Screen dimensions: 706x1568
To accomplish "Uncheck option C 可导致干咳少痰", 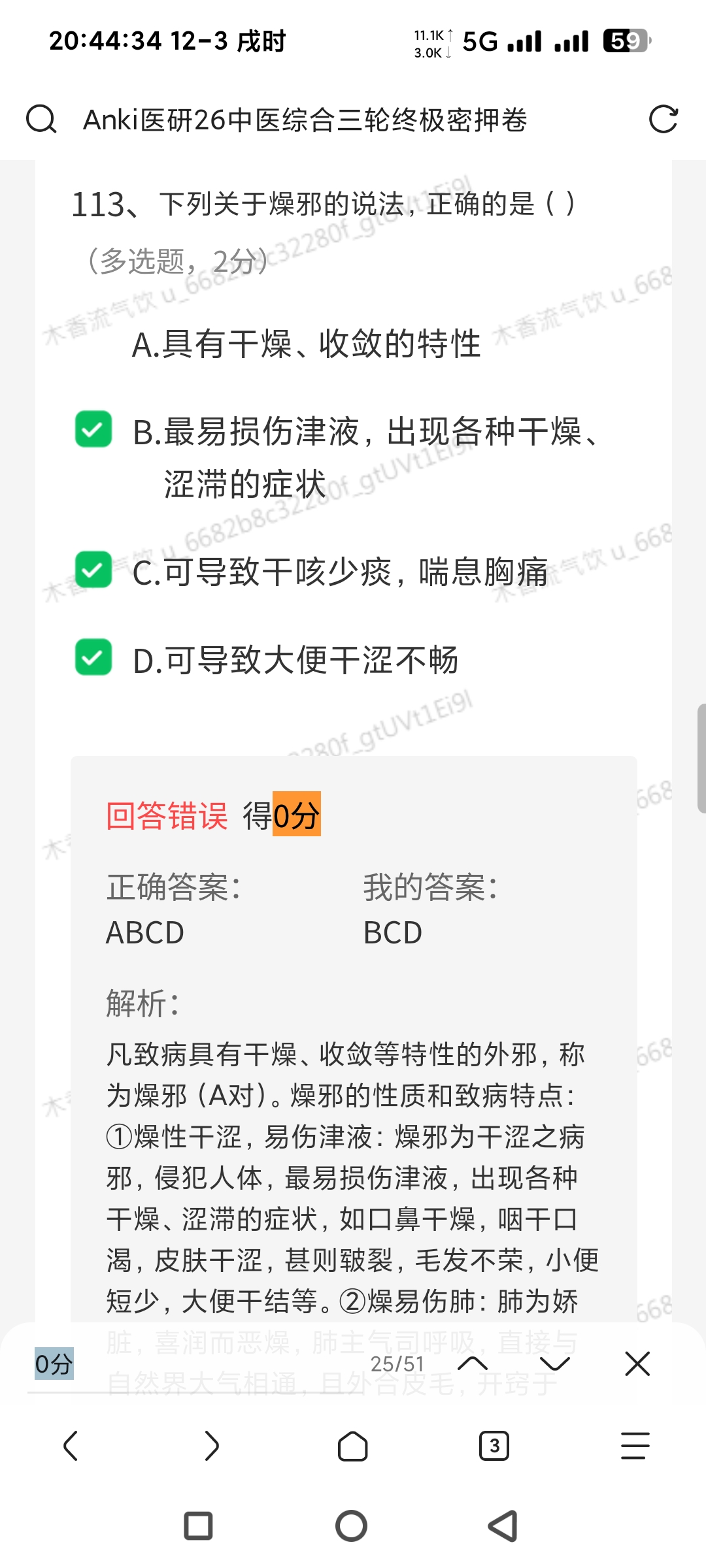I will 93,570.
